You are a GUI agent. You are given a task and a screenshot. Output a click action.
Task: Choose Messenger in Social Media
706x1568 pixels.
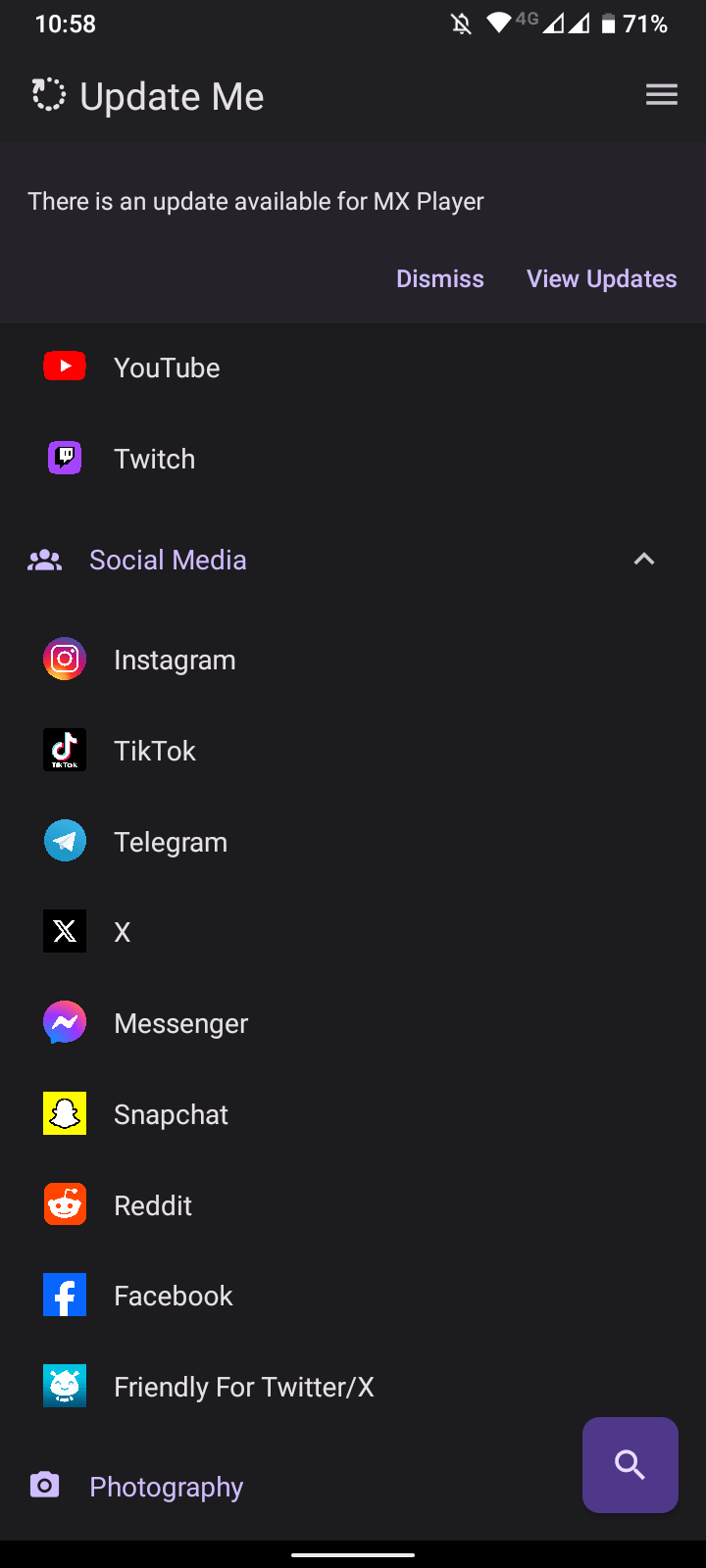(x=353, y=1023)
